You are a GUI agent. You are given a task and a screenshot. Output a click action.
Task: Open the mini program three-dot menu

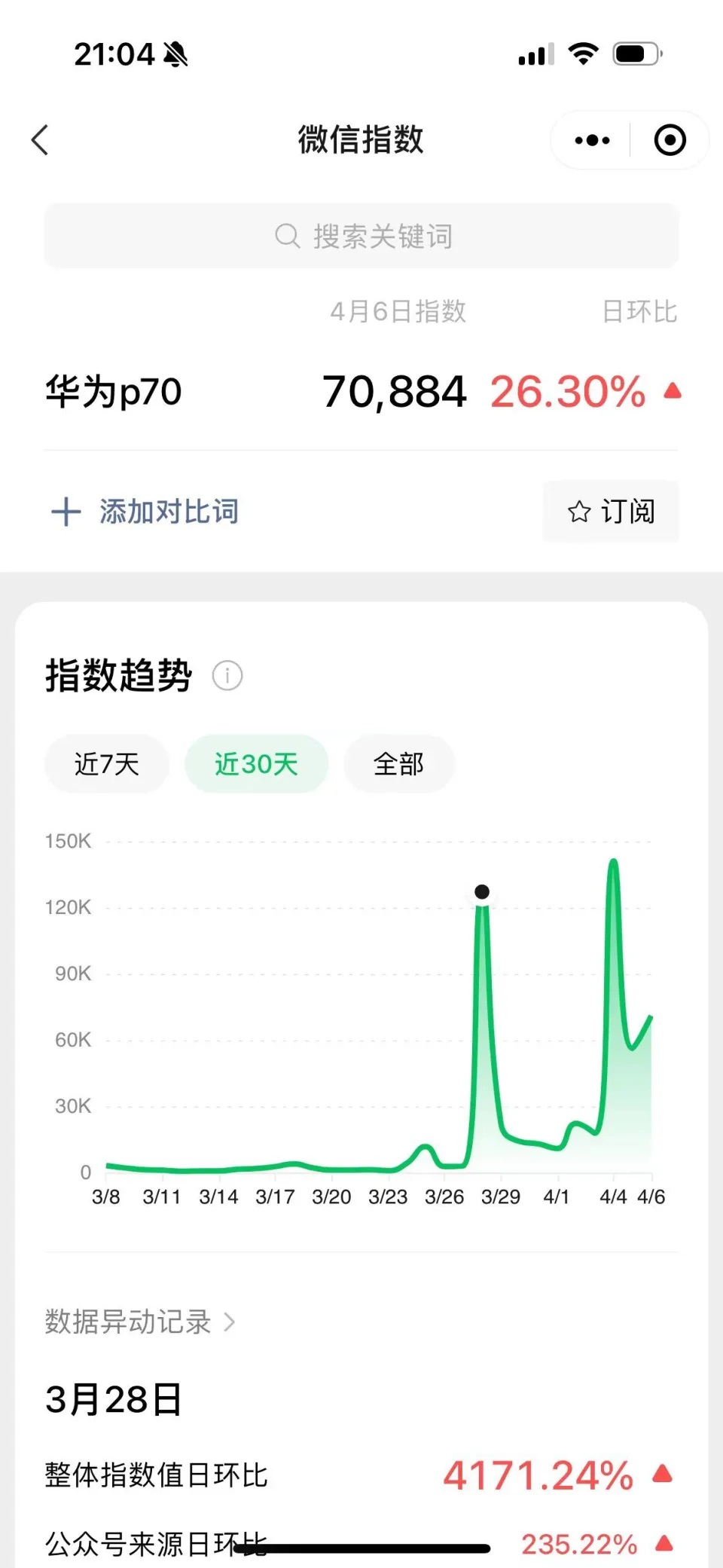592,140
